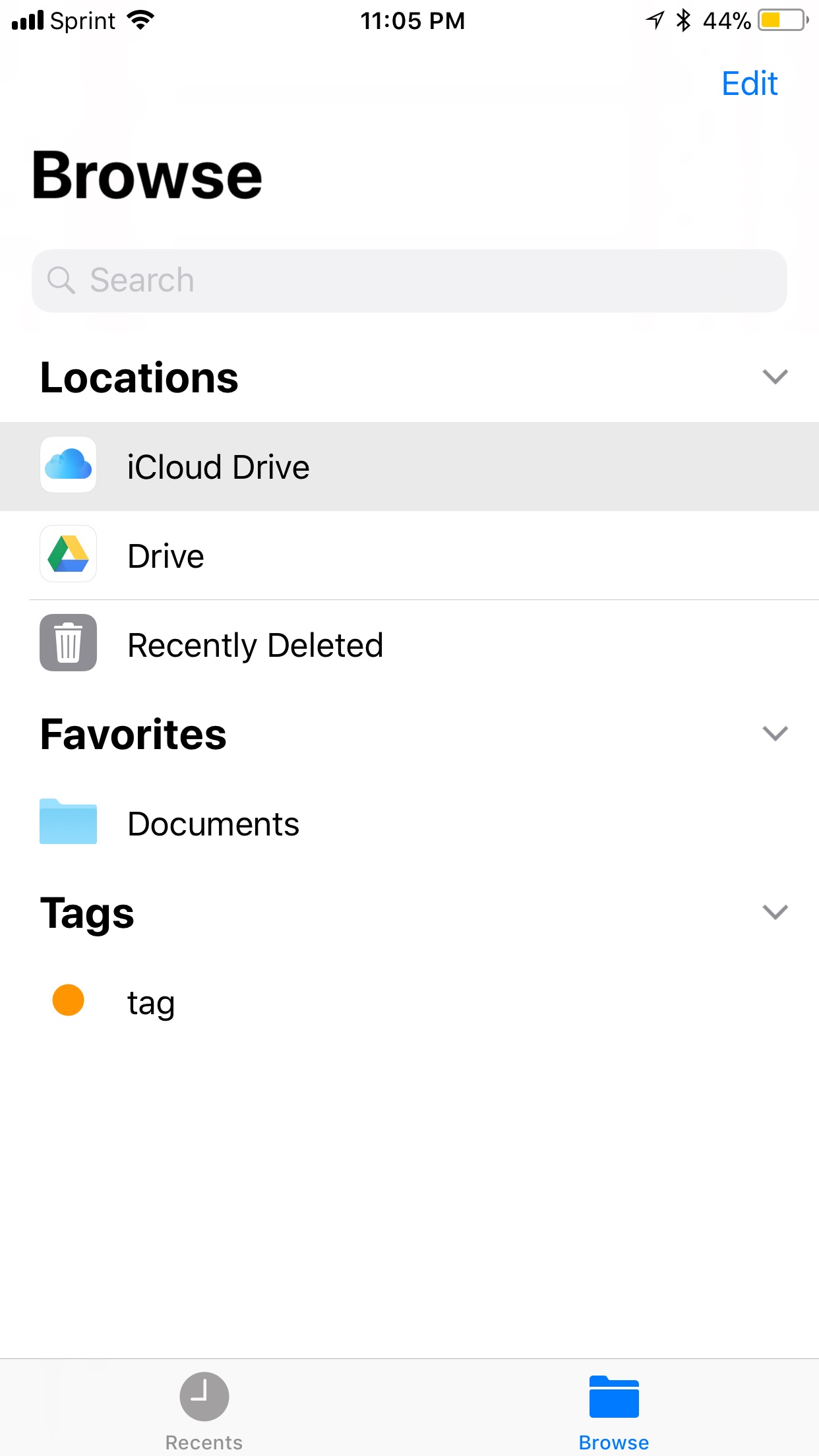
Task: Tap the Edit button
Action: 750,84
